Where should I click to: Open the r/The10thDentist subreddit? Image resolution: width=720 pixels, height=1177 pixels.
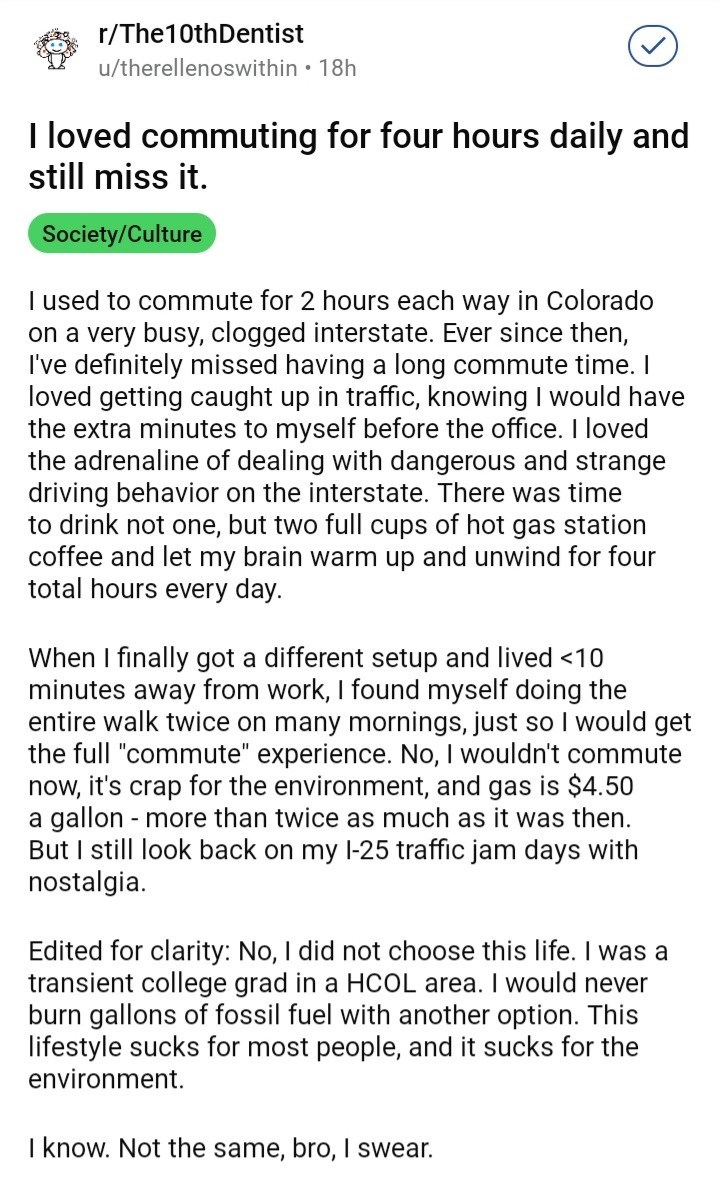(201, 34)
